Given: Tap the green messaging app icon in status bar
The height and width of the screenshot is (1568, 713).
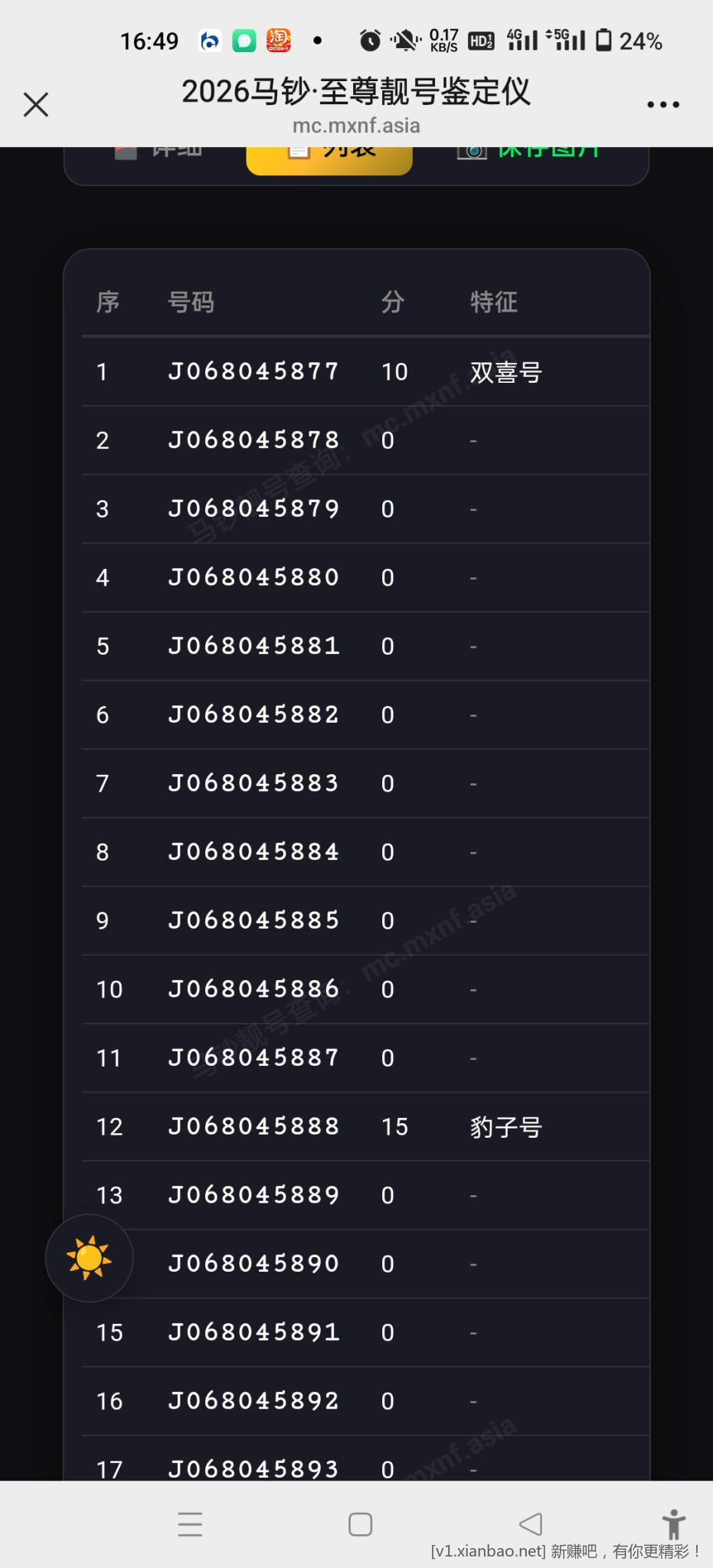Looking at the screenshot, I should 243,39.
